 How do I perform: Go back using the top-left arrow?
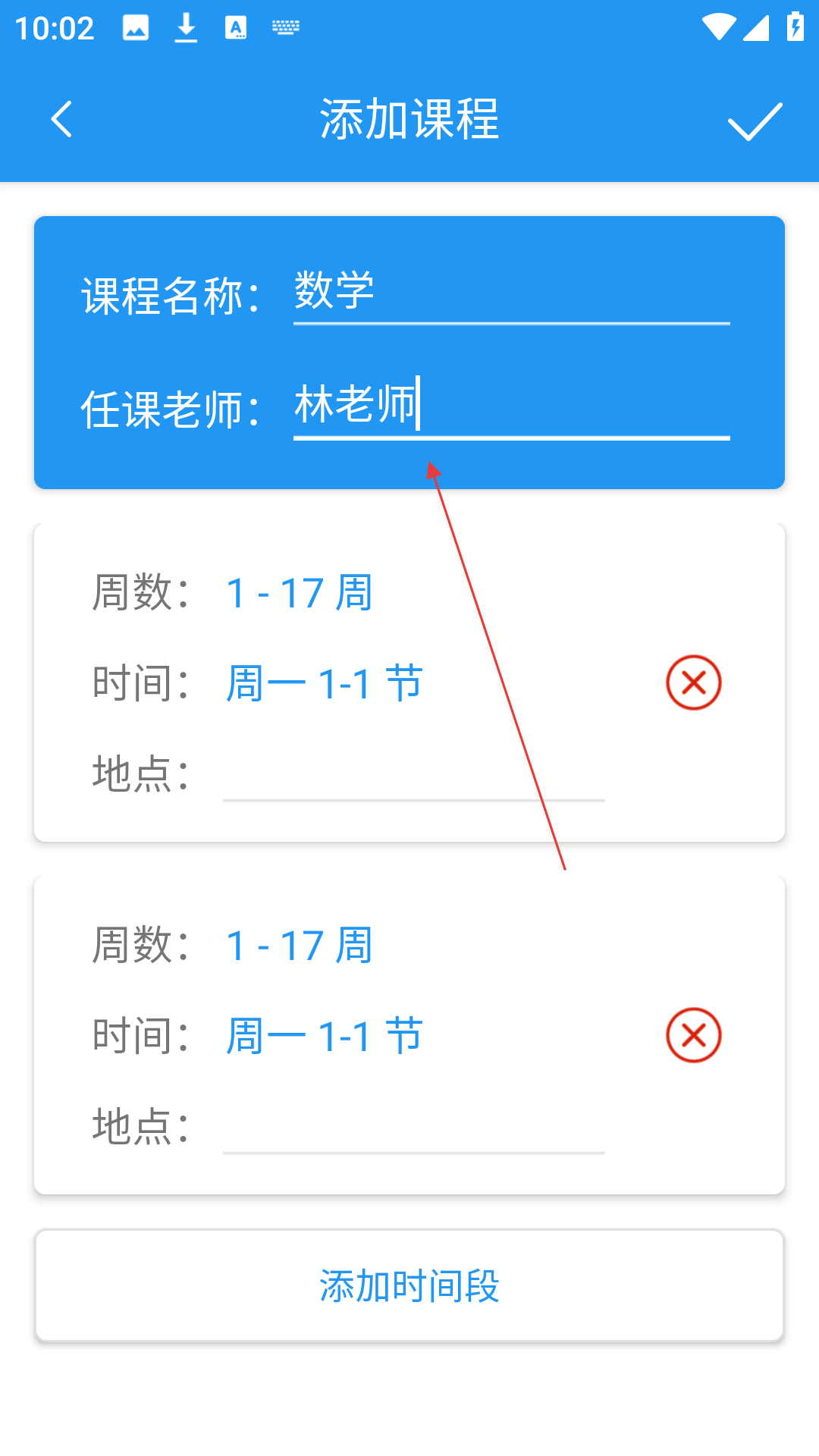coord(61,120)
